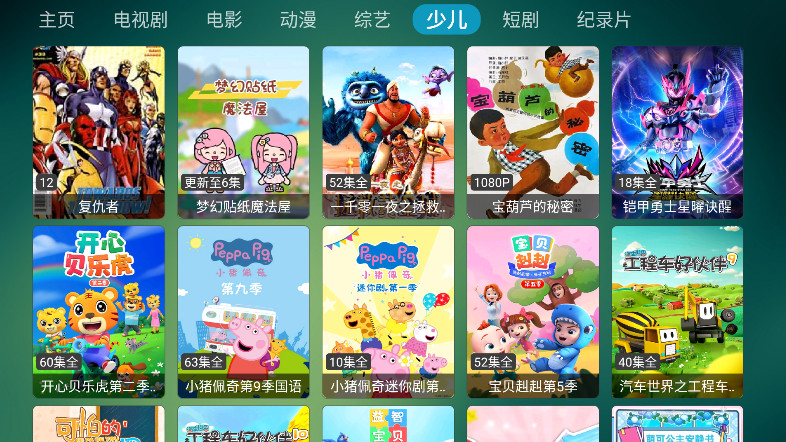The height and width of the screenshot is (442, 786).
Task: Open 开心贝乐虎第二季 card
Action: point(99,311)
